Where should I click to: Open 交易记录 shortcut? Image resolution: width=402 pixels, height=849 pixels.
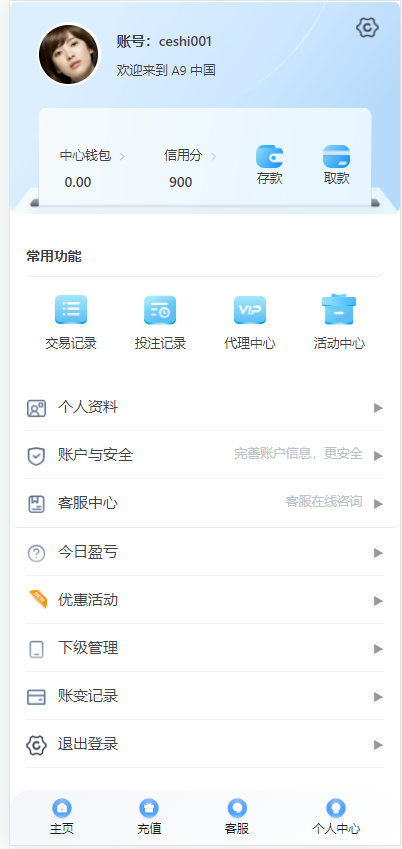click(x=71, y=323)
